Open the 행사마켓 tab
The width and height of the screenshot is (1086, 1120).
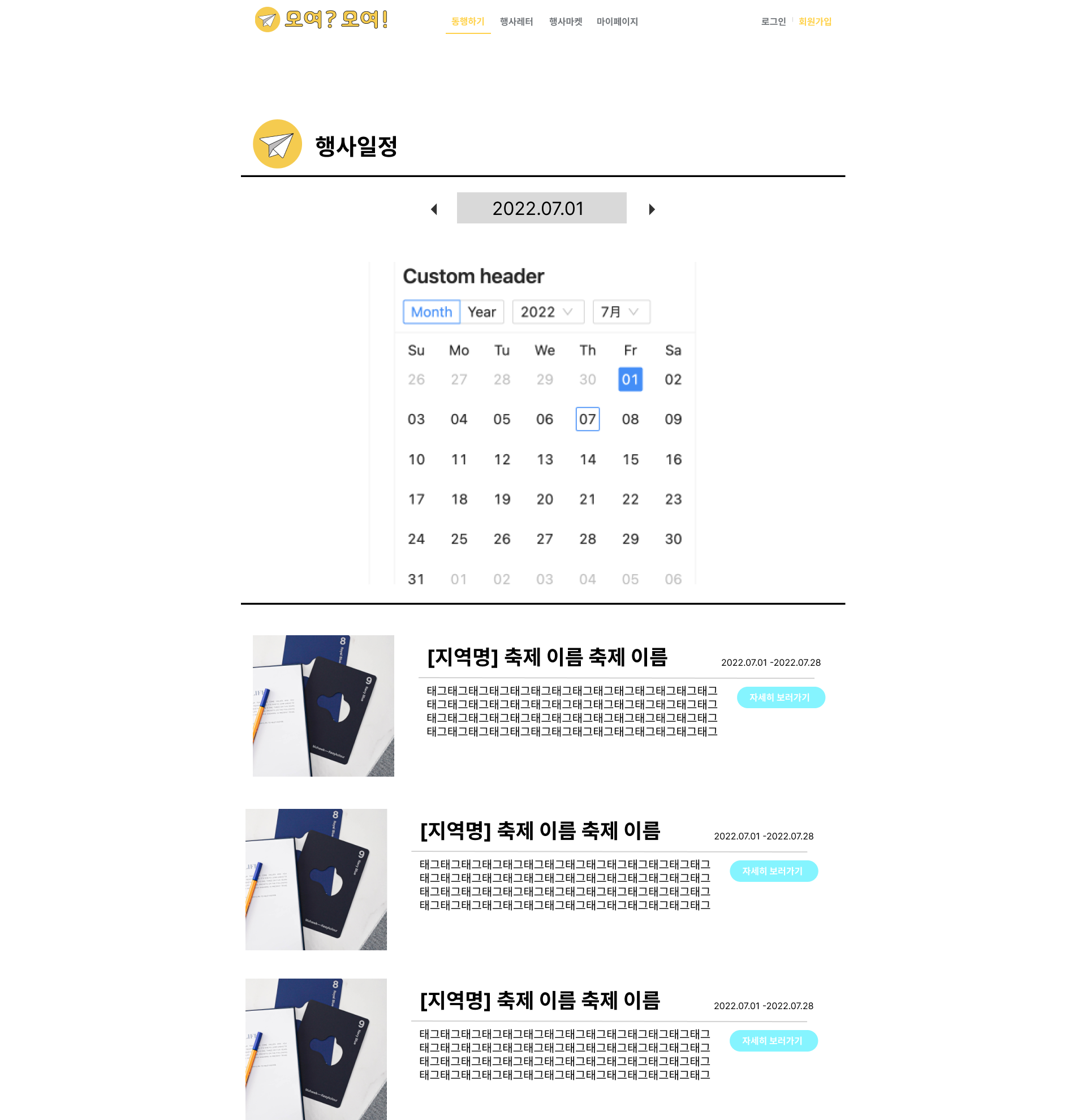[565, 21]
